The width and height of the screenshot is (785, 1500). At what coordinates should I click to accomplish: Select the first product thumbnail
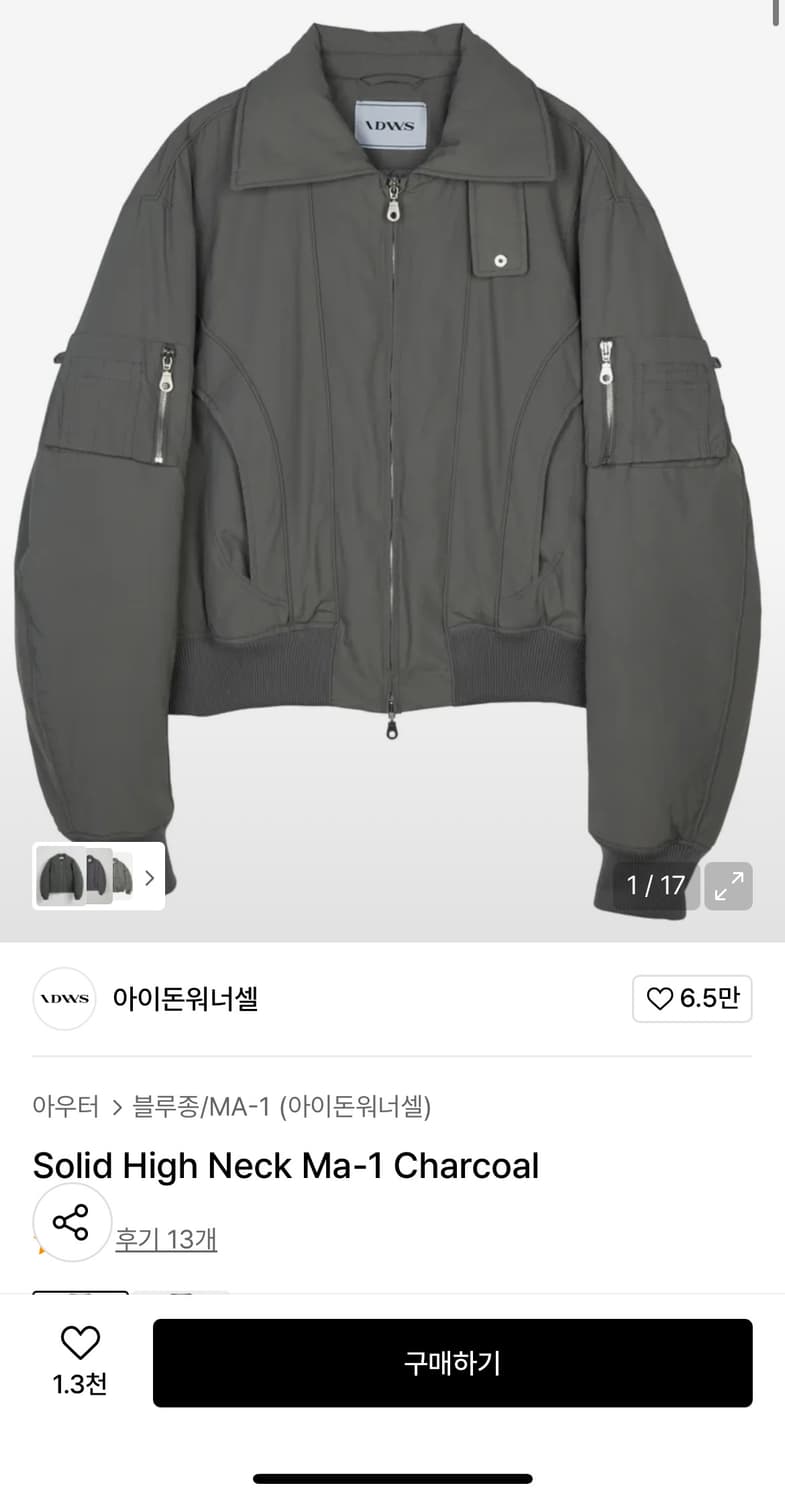pos(58,876)
